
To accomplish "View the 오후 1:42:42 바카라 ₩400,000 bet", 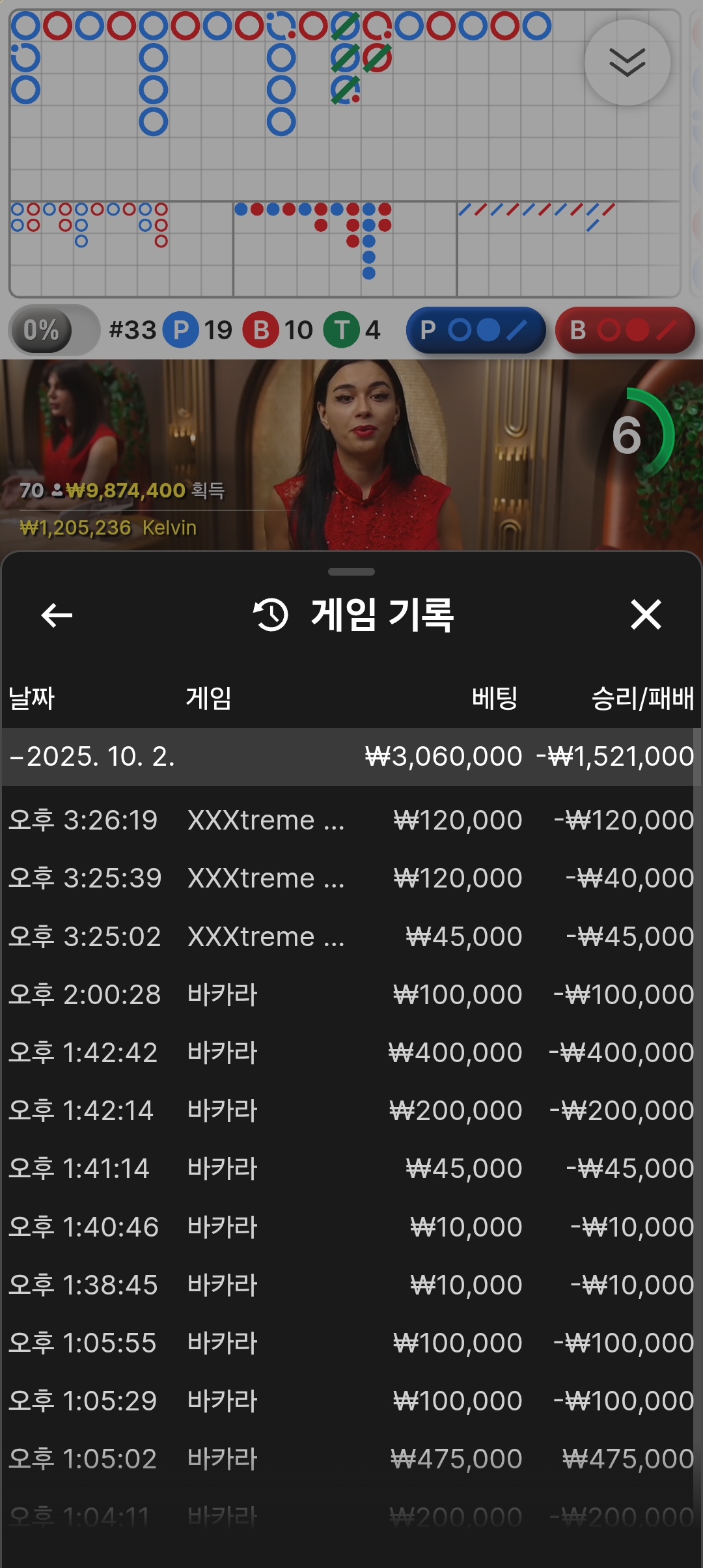I will click(x=350, y=1052).
